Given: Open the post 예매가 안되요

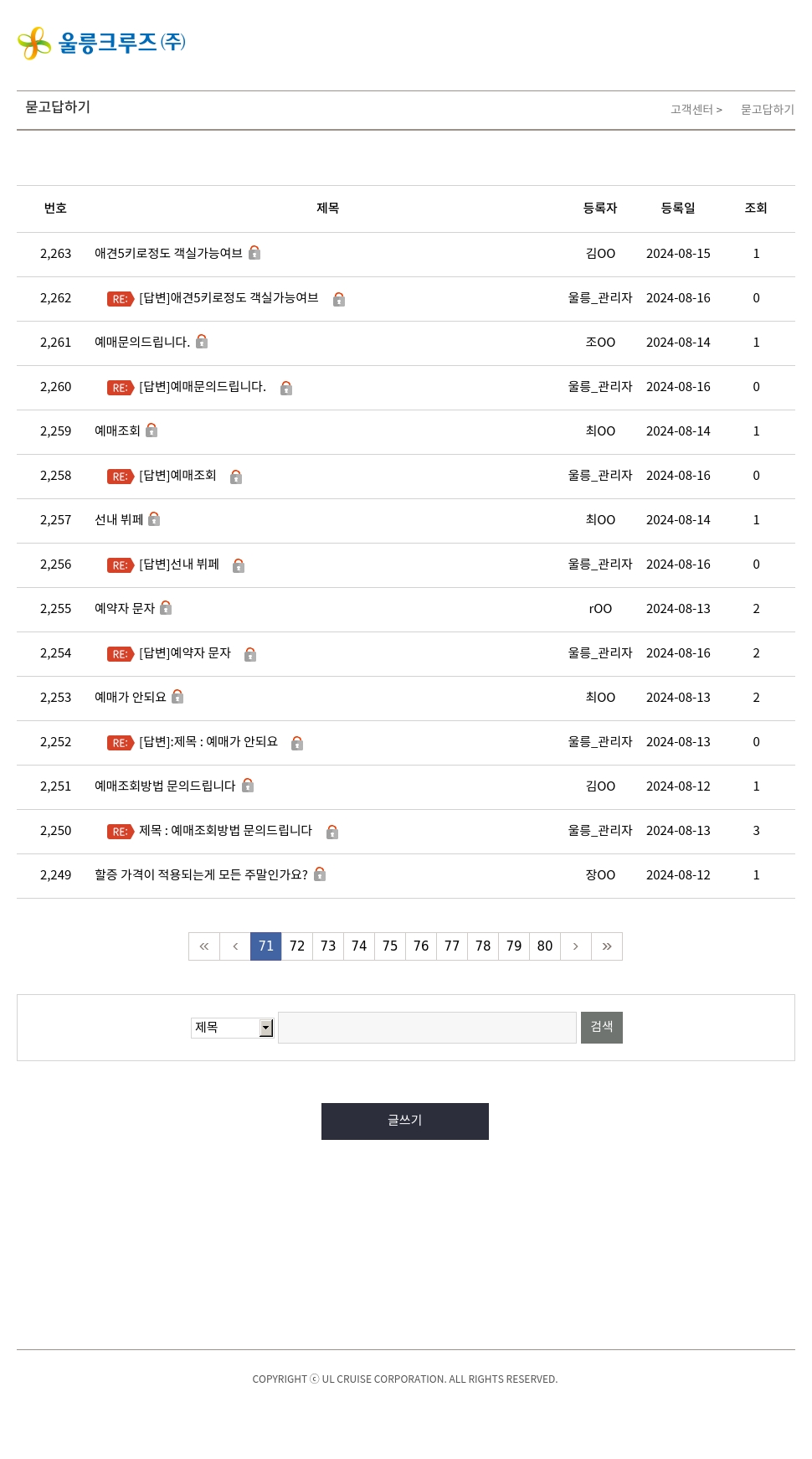Looking at the screenshot, I should tap(131, 698).
